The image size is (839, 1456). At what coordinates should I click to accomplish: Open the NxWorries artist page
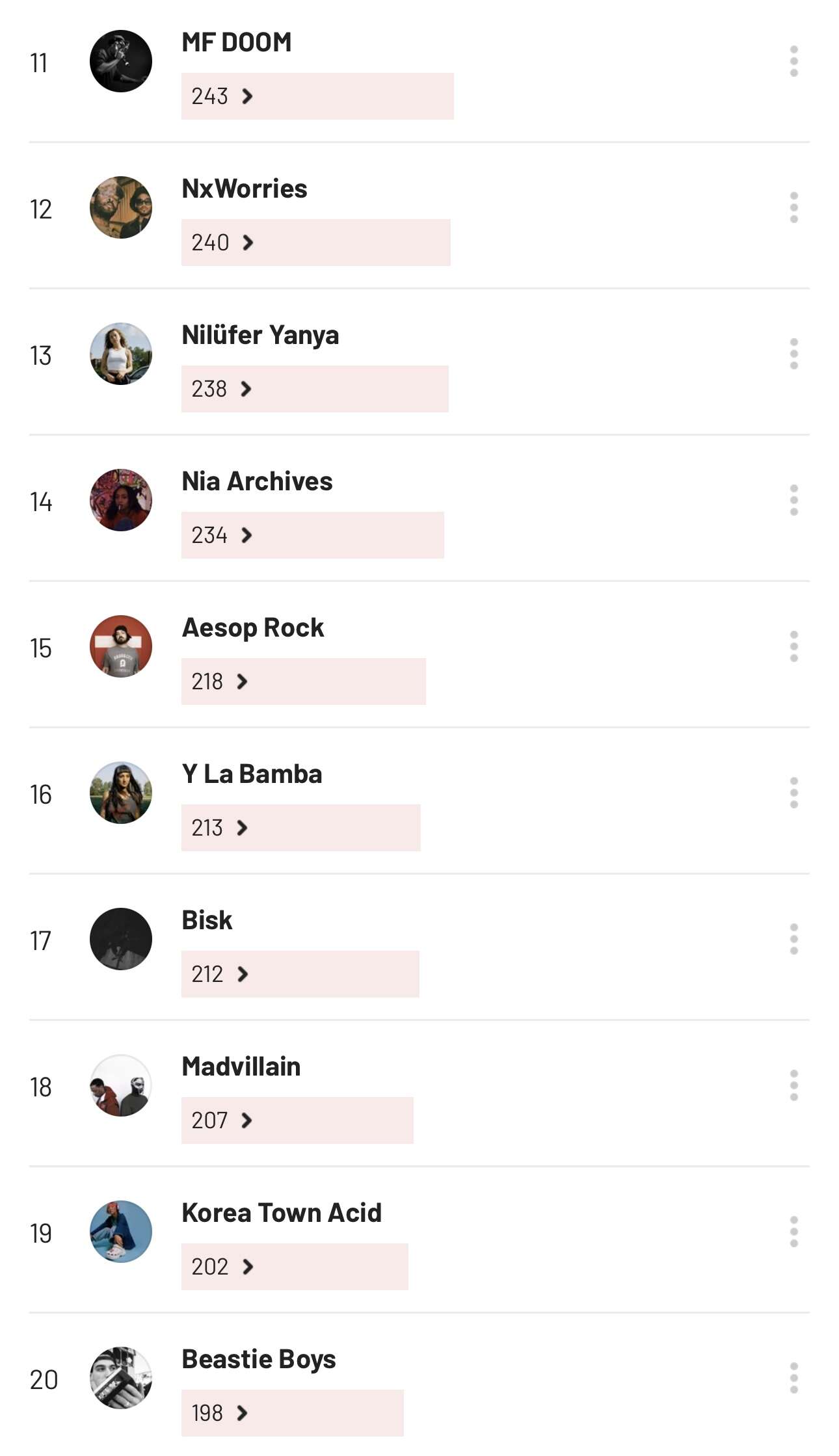(x=244, y=189)
